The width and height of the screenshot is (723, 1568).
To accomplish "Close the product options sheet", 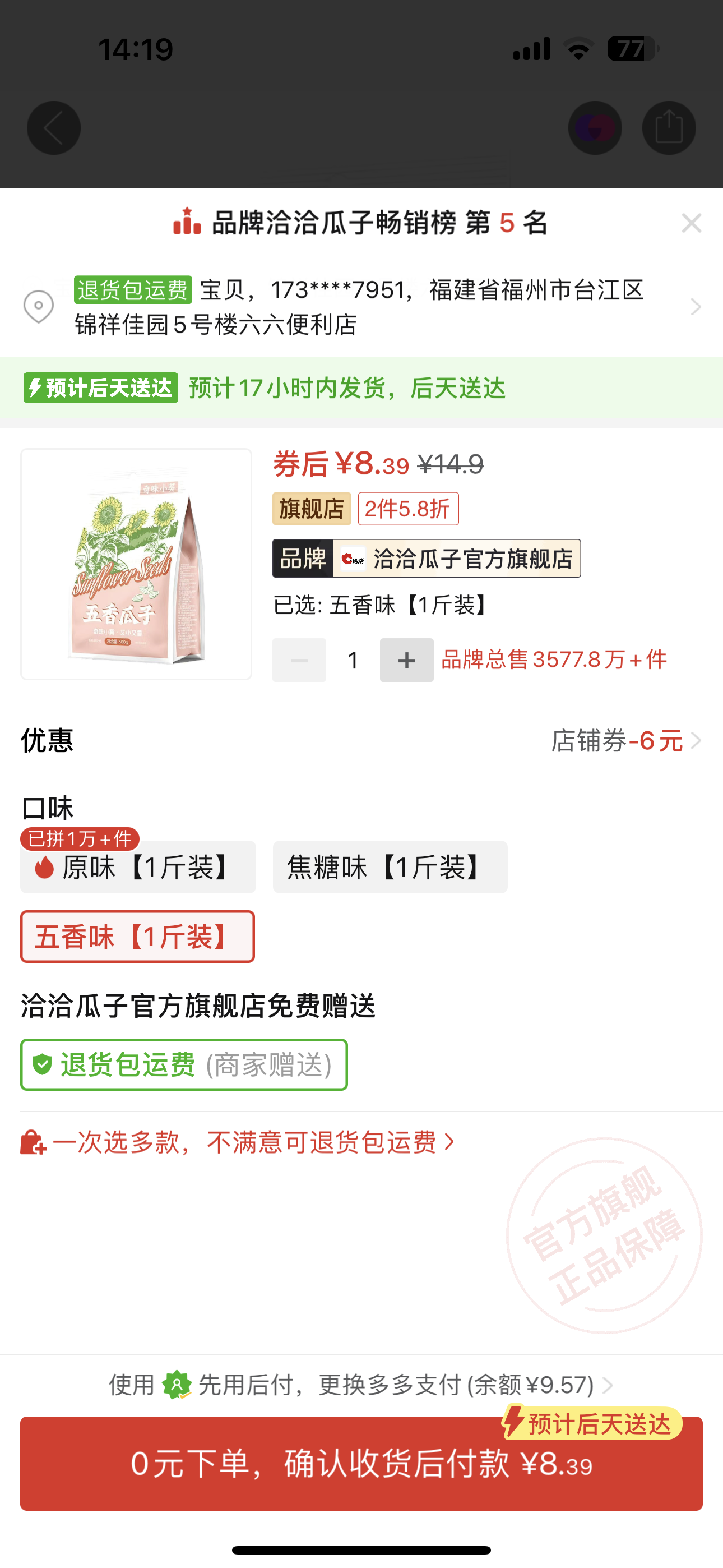I will [x=692, y=223].
